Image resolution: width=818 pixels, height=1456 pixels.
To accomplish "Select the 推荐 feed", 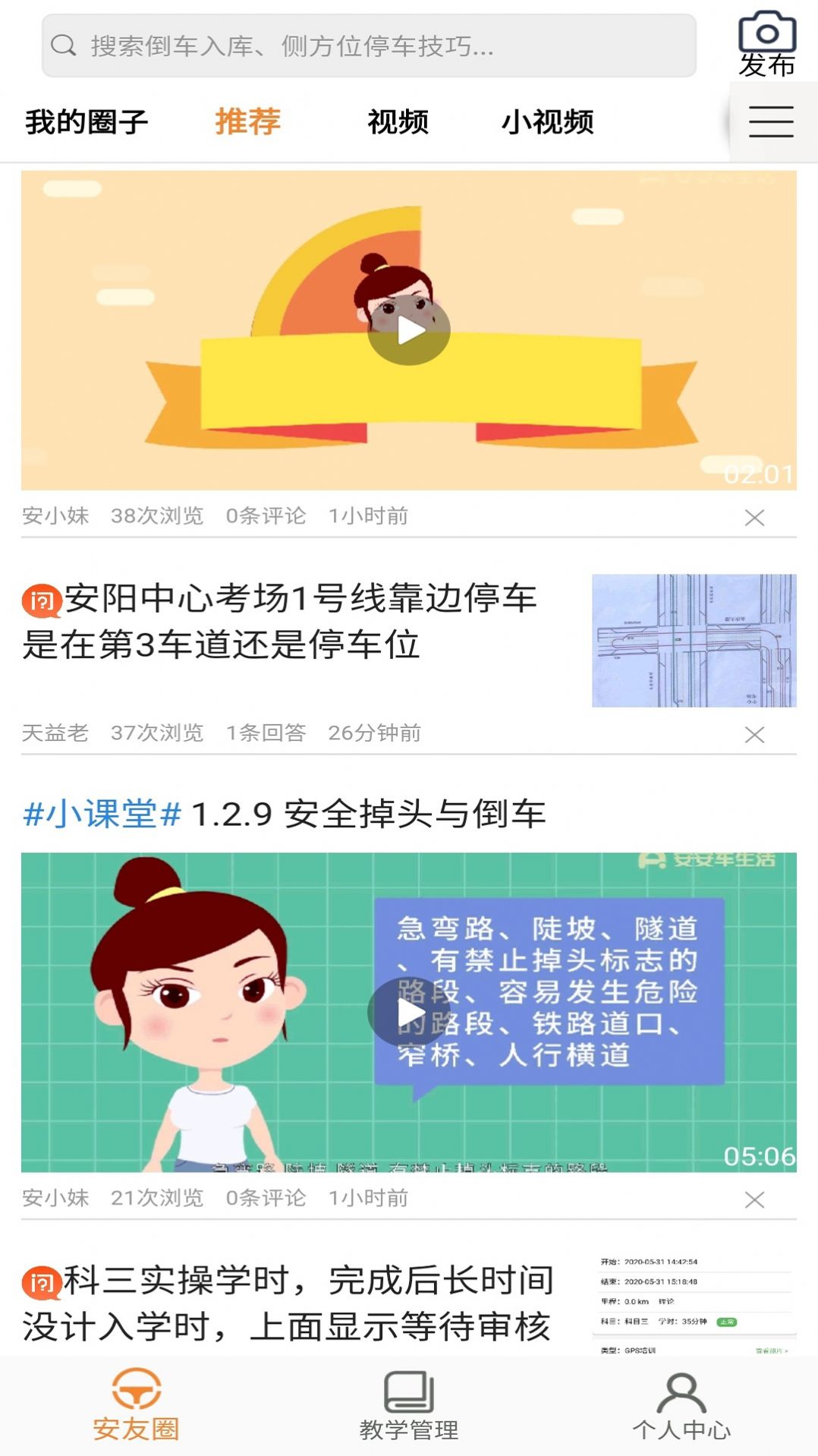I will (247, 121).
